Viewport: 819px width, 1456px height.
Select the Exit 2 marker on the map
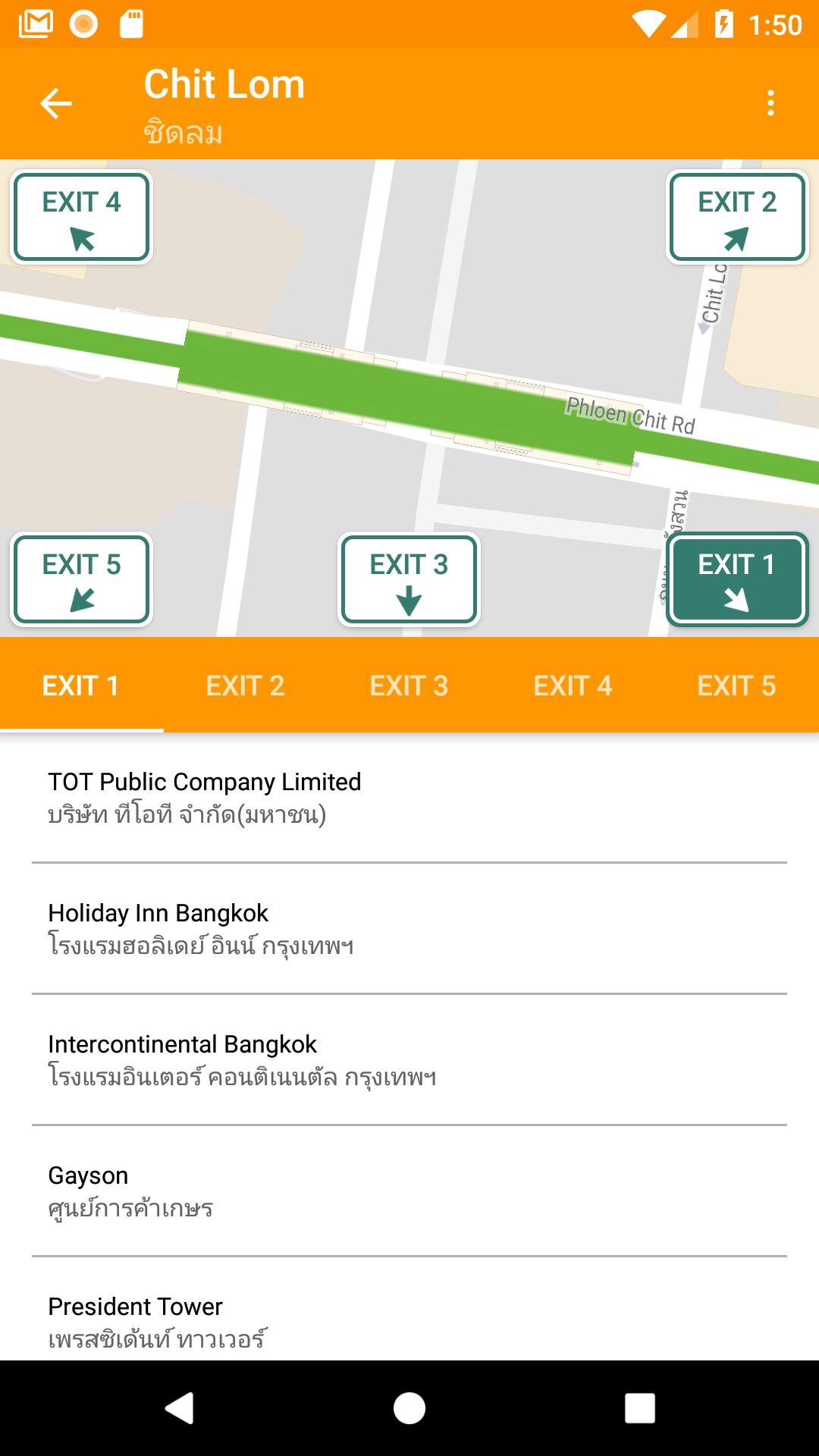pyautogui.click(x=736, y=218)
